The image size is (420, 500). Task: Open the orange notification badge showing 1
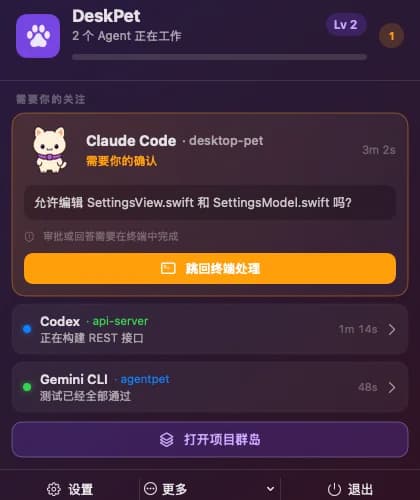(x=391, y=36)
